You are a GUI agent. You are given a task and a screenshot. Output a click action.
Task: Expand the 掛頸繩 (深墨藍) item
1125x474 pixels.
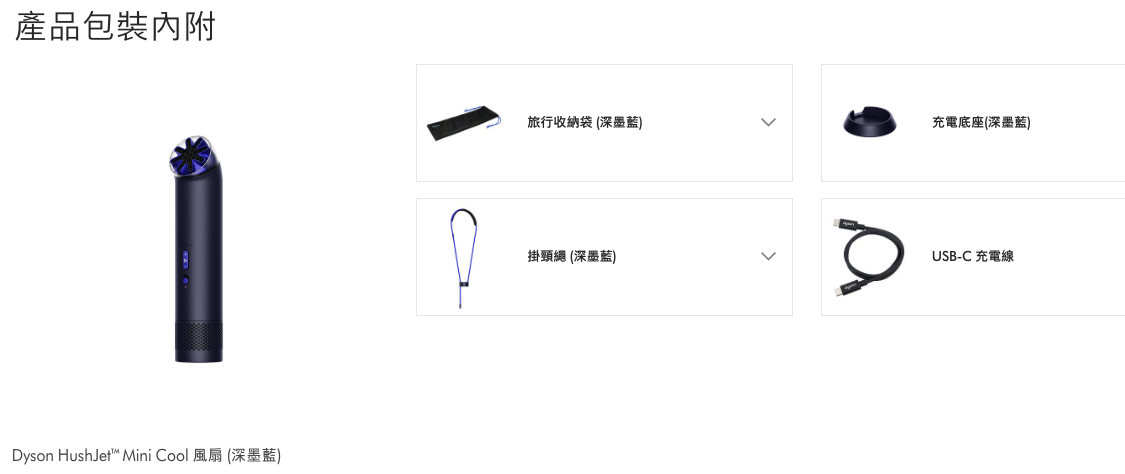[768, 257]
